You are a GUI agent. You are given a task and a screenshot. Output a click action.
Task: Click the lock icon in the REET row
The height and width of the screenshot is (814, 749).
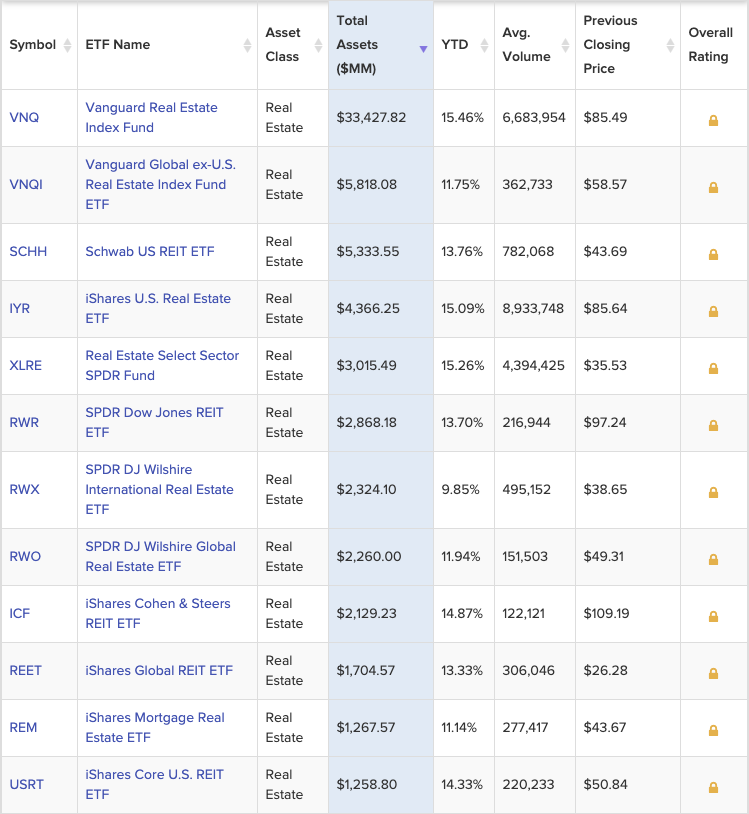coord(713,671)
